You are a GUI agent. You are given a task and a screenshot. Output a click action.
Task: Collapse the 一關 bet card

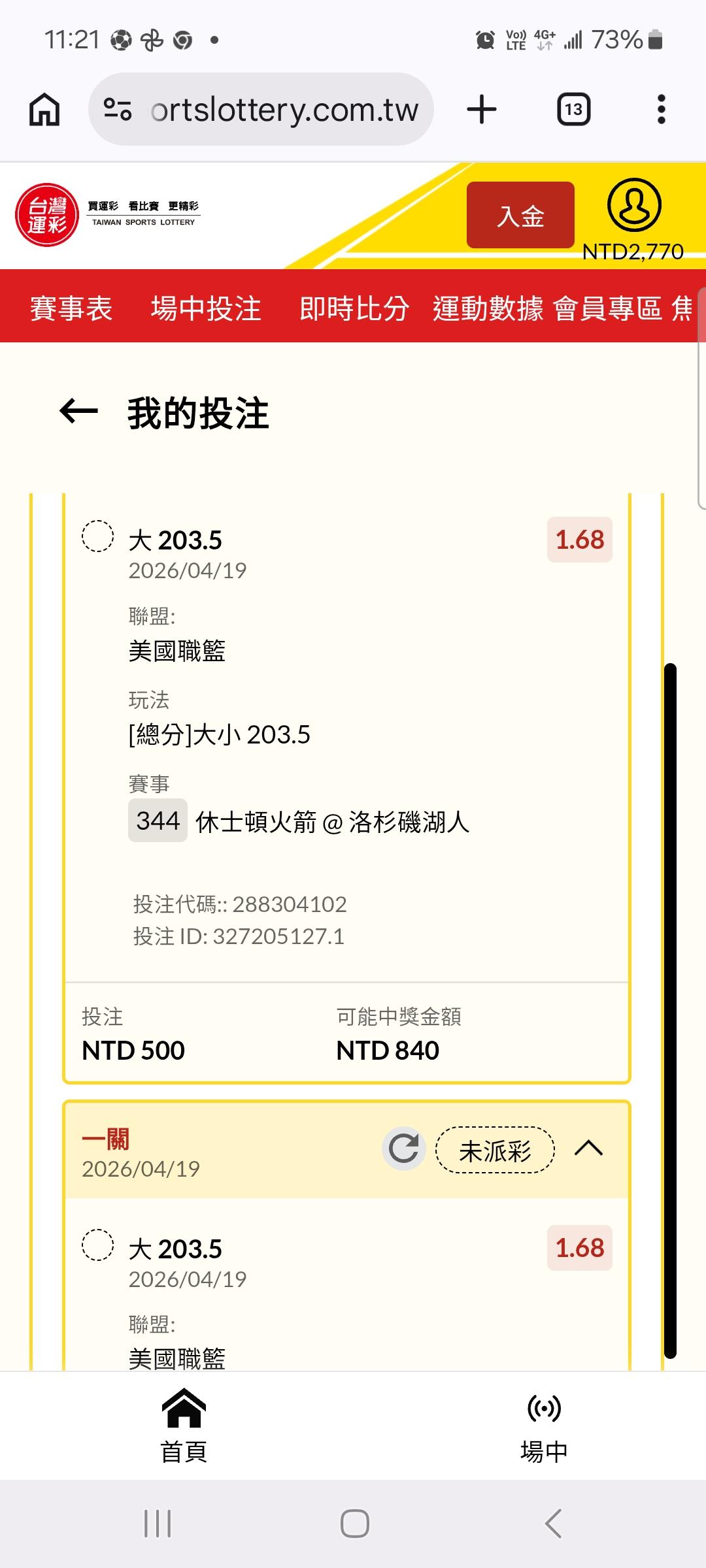(x=588, y=1149)
